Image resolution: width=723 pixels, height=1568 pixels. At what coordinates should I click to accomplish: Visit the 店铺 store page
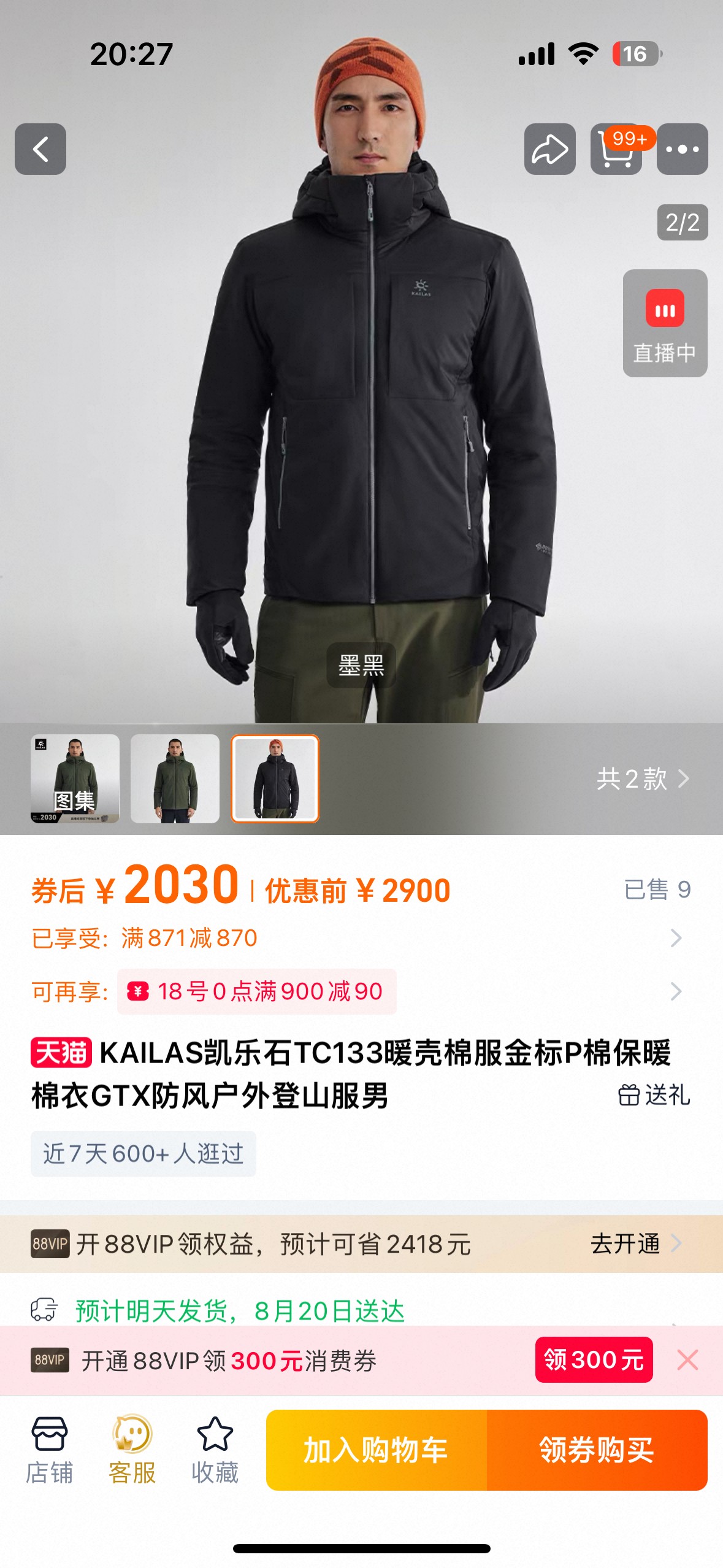click(x=49, y=1450)
